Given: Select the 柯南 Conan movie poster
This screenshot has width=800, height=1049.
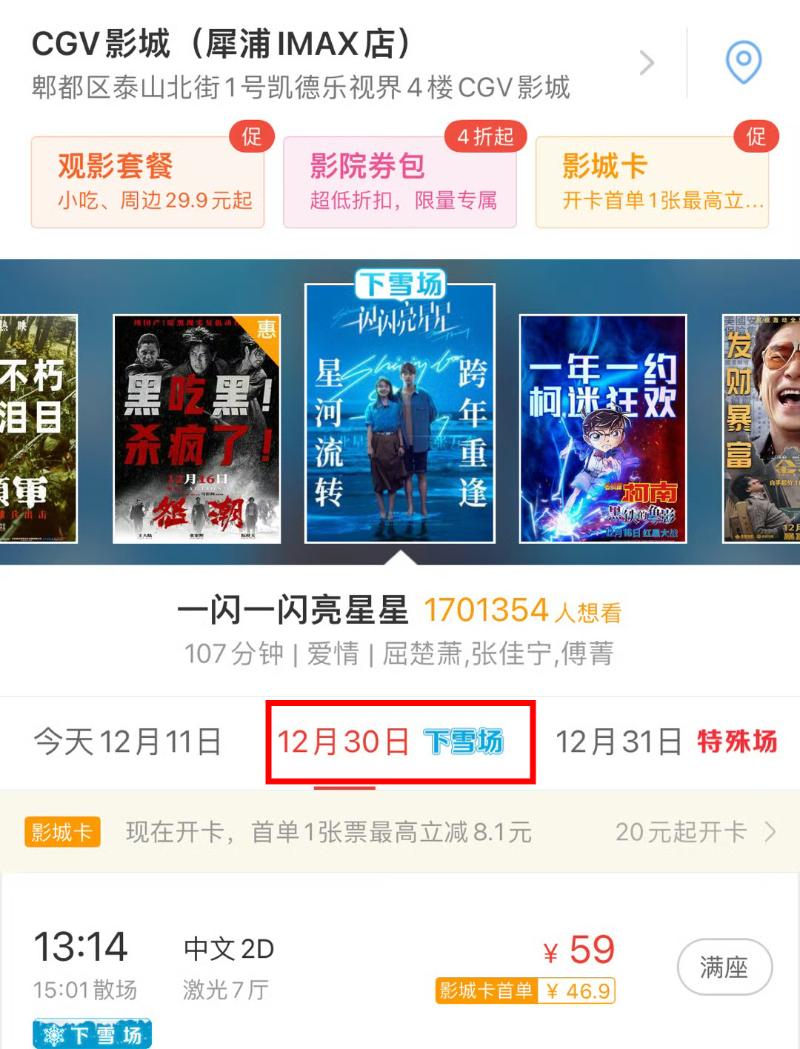Looking at the screenshot, I should click(603, 428).
